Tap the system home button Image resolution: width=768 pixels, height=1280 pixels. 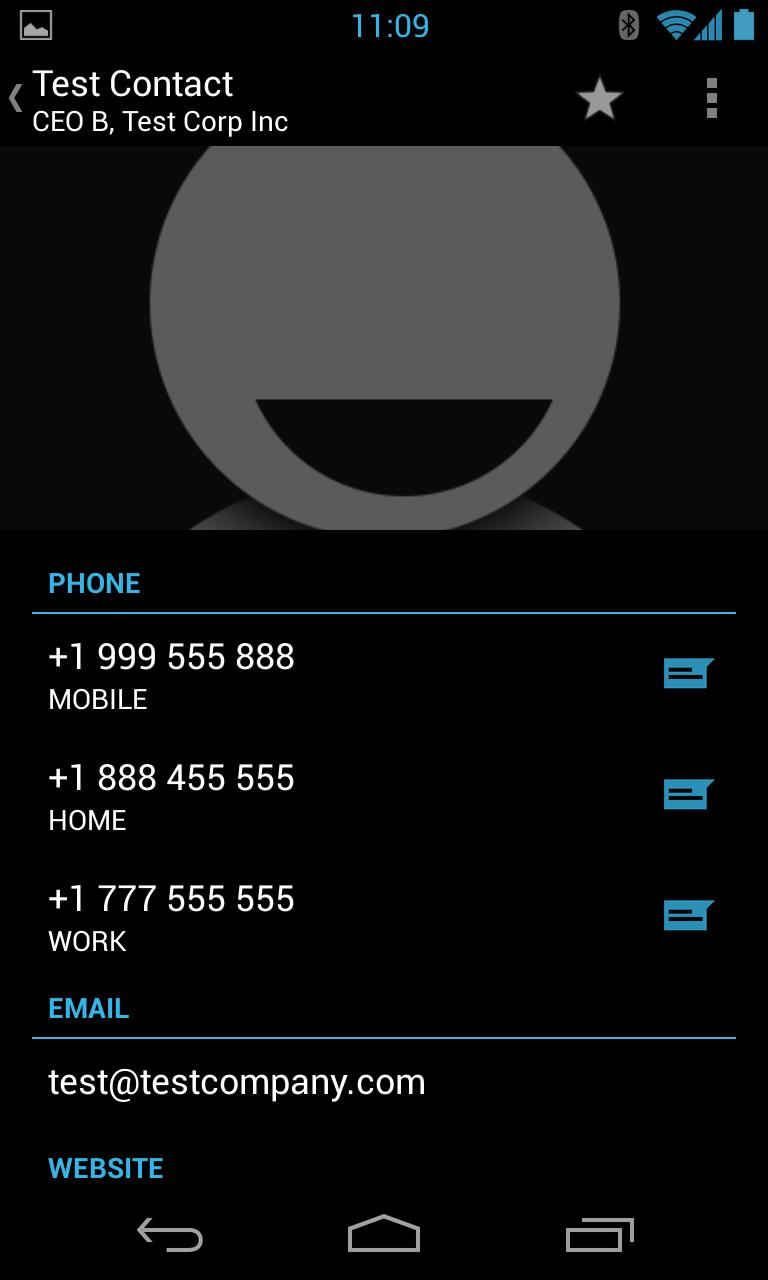coord(383,1235)
